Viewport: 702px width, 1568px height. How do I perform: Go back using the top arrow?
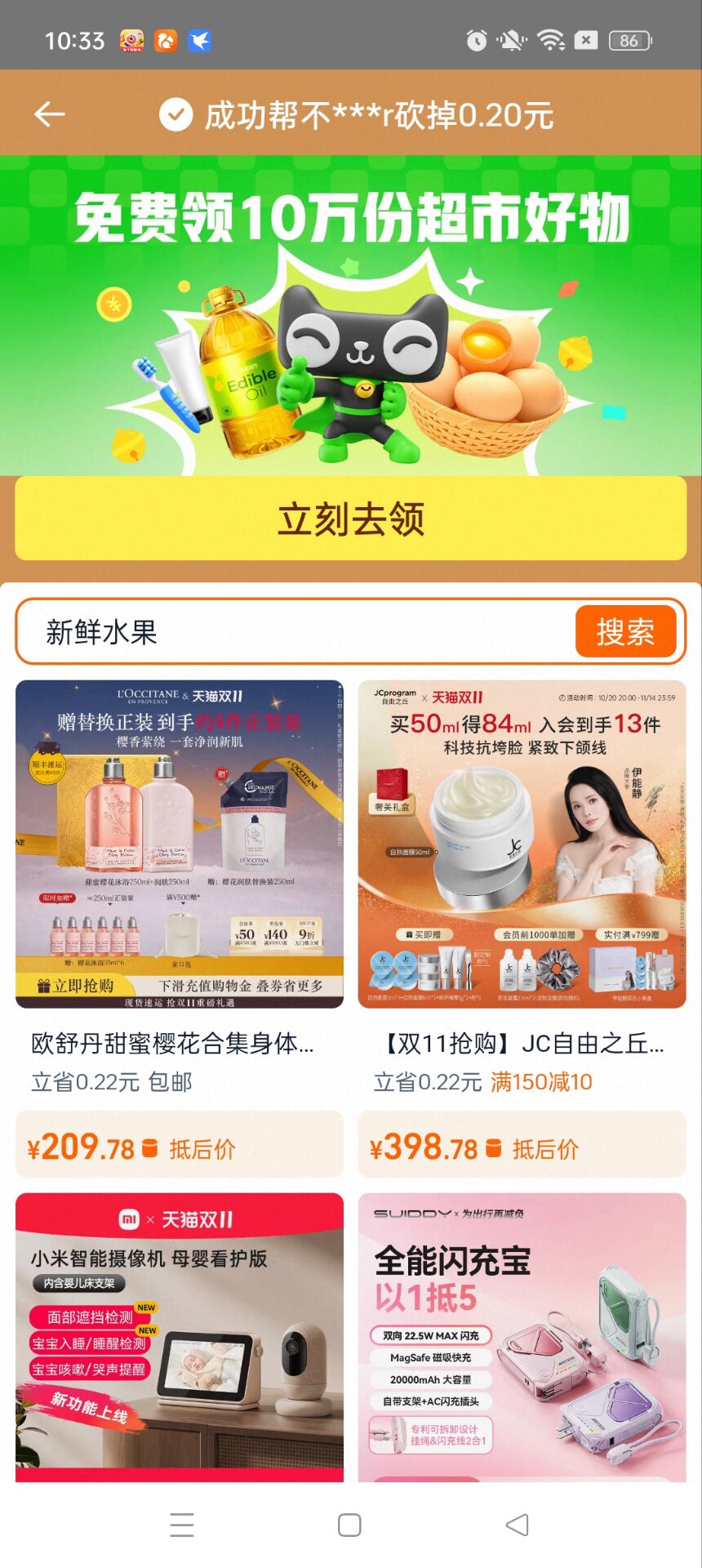(50, 114)
